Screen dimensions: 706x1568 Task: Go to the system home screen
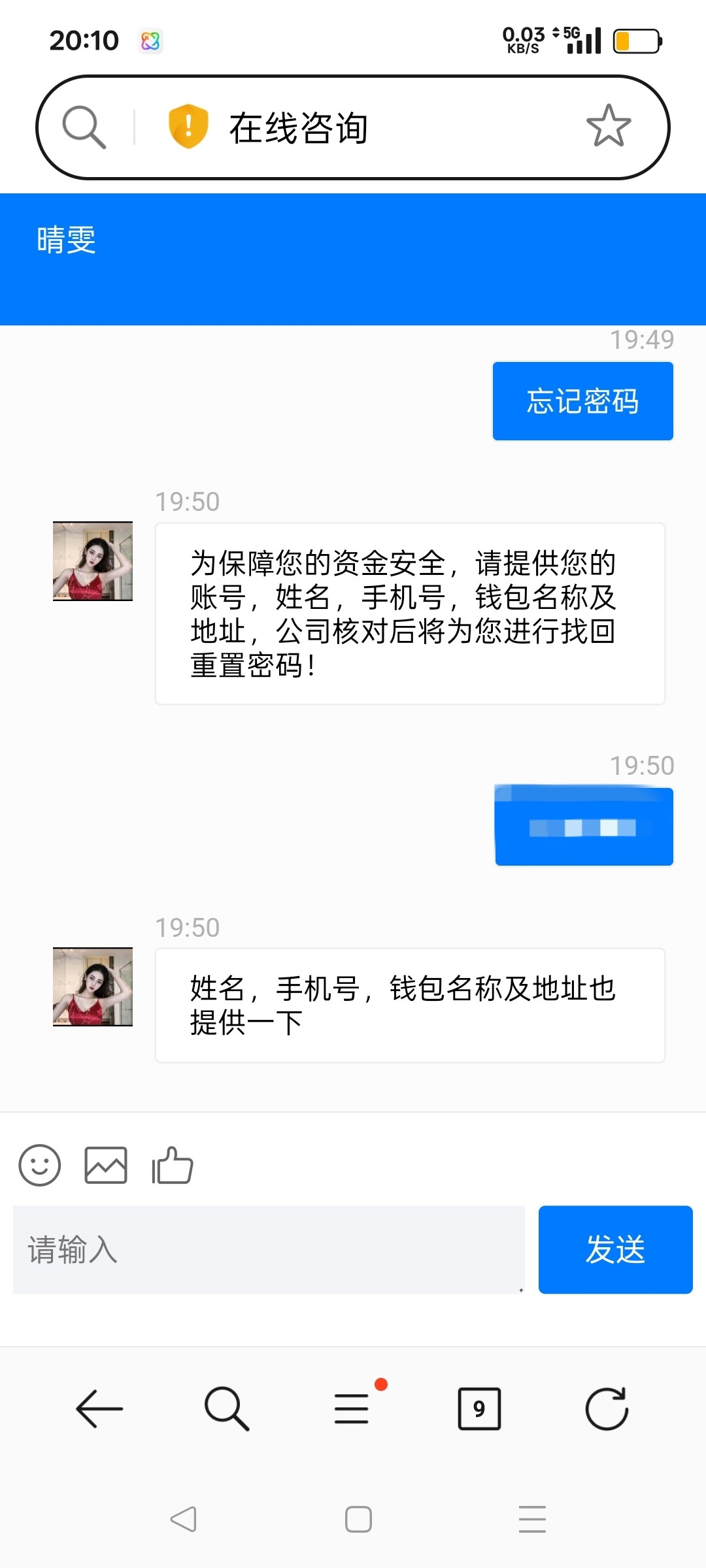pos(358,1519)
